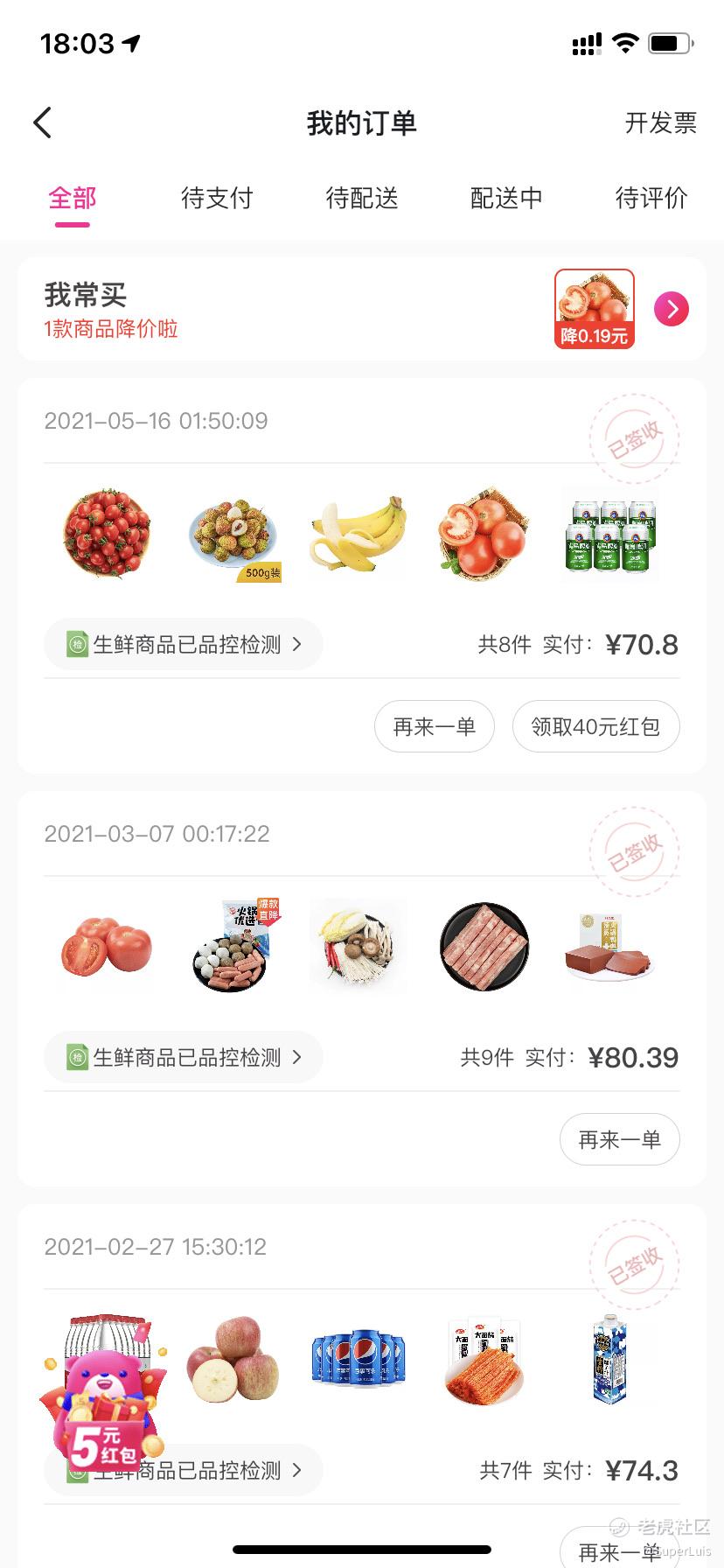Screen dimensions: 724x1568
Task: Reorder the ¥80.39 order with 再来一单
Action: point(620,1139)
